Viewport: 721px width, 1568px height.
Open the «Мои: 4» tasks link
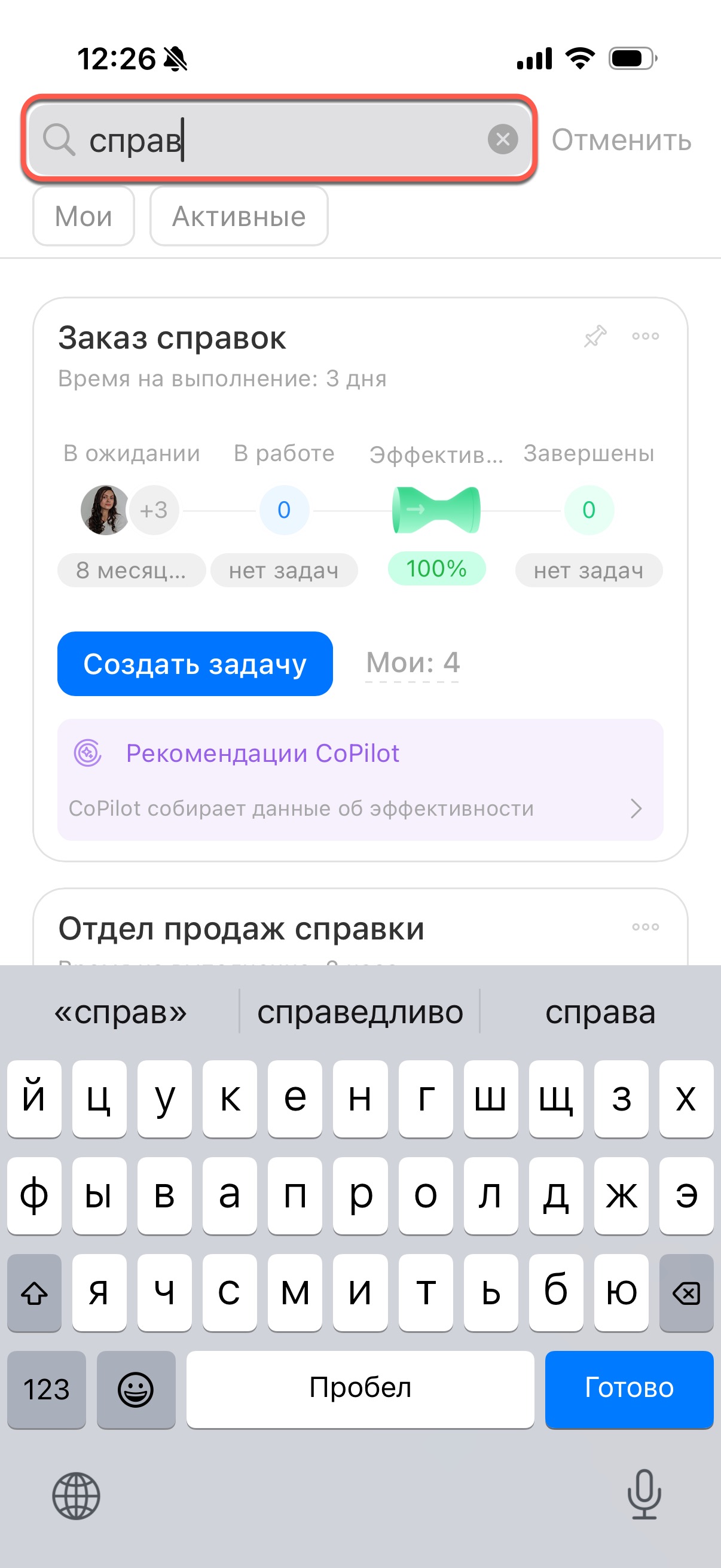pos(413,662)
